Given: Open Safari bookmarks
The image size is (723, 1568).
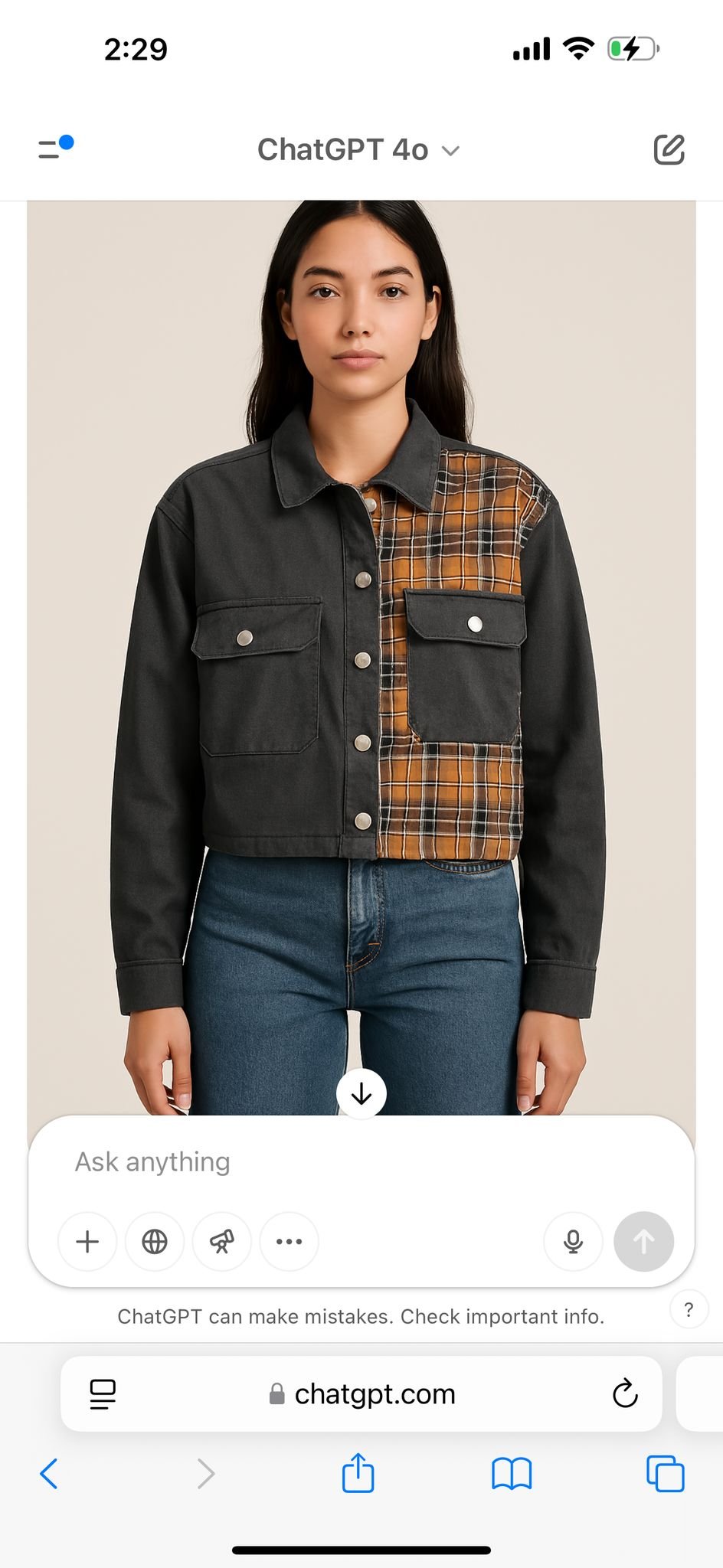Looking at the screenshot, I should pyautogui.click(x=512, y=1473).
